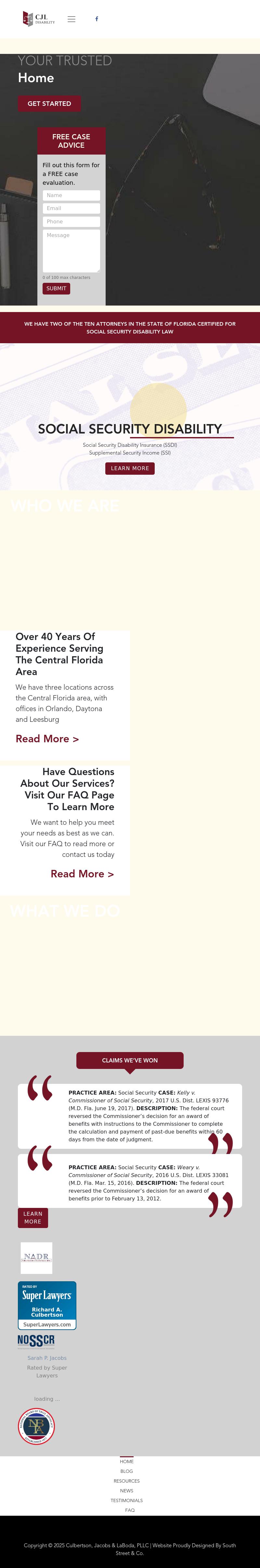The height and width of the screenshot is (1568, 260).
Task: Go to Home in the footer menu
Action: [x=127, y=1461]
